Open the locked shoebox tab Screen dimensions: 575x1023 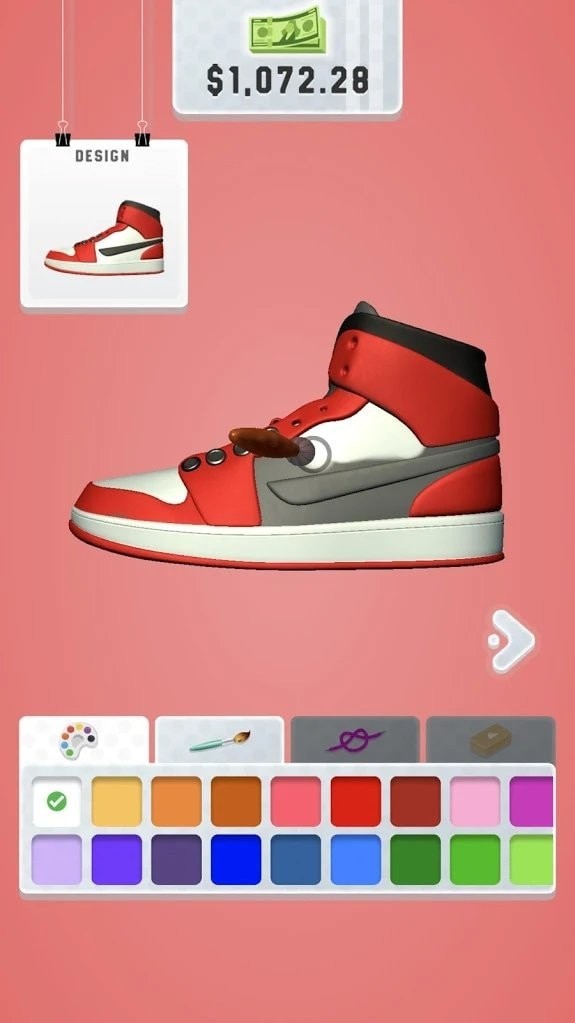pos(491,740)
